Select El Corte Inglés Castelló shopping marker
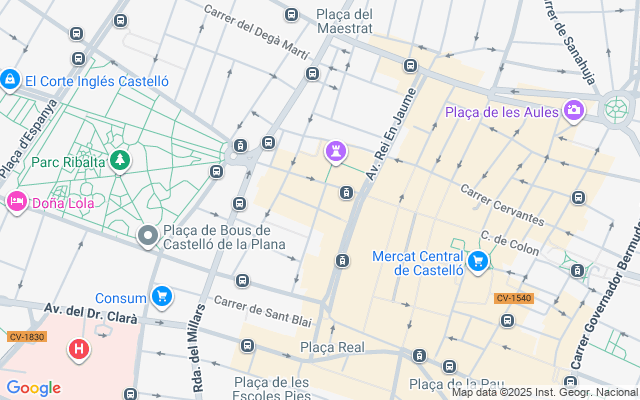640x400 pixels. (x=10, y=78)
